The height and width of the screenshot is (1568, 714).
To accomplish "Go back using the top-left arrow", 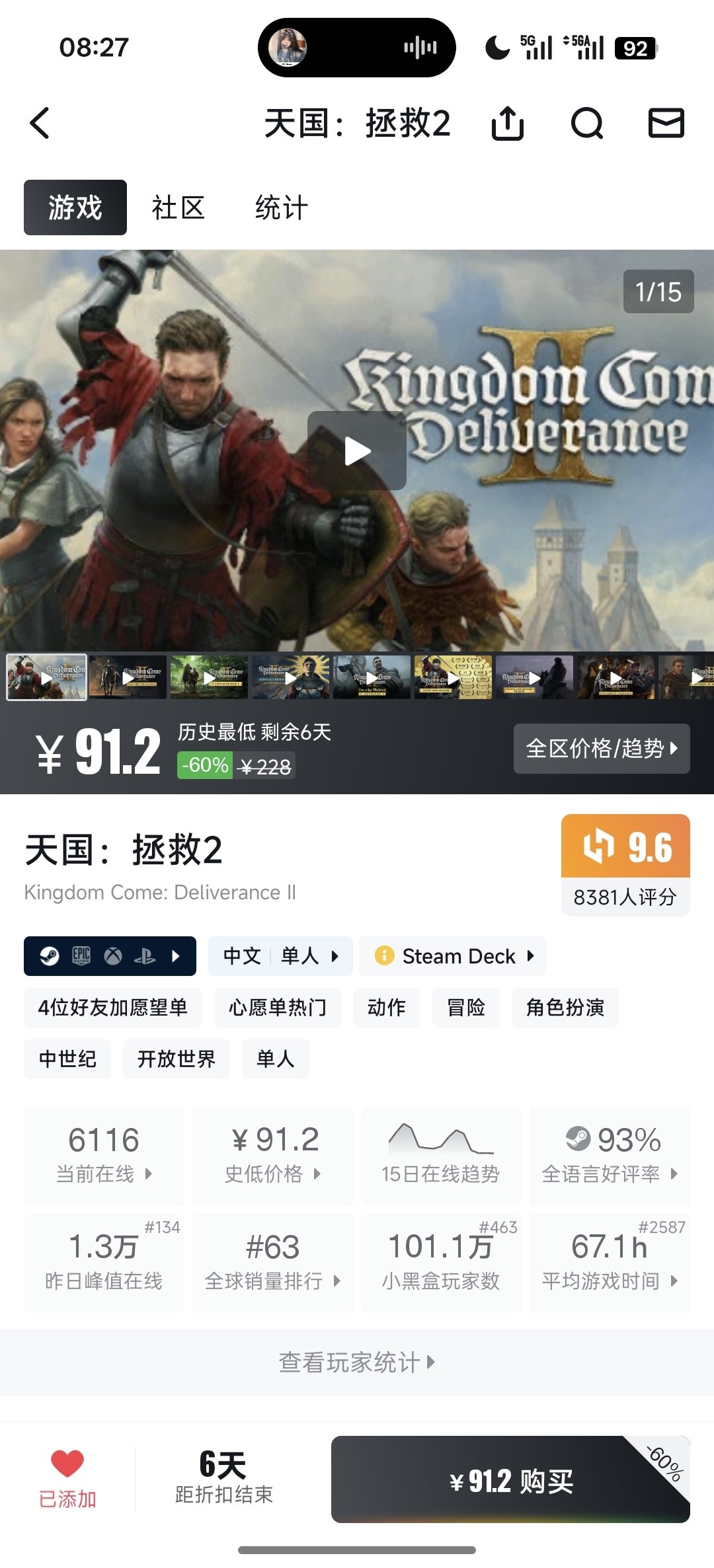I will pos(40,123).
